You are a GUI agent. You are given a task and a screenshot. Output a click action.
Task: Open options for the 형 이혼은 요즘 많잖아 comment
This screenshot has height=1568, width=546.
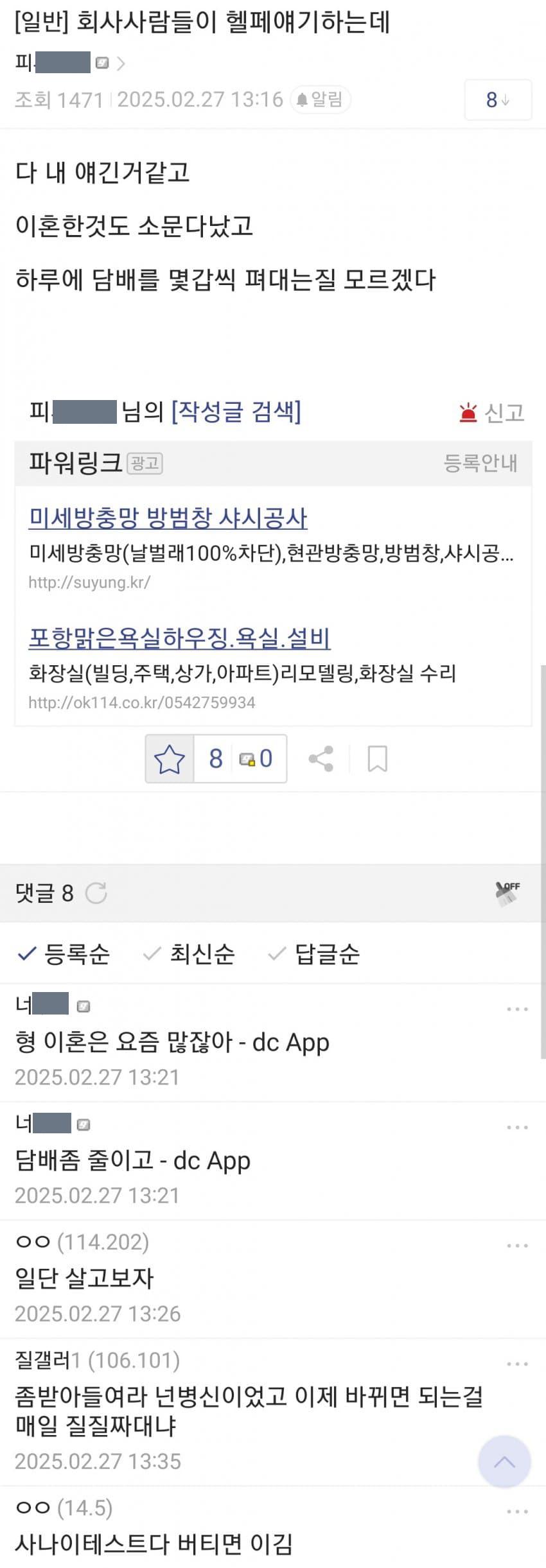[516, 1009]
